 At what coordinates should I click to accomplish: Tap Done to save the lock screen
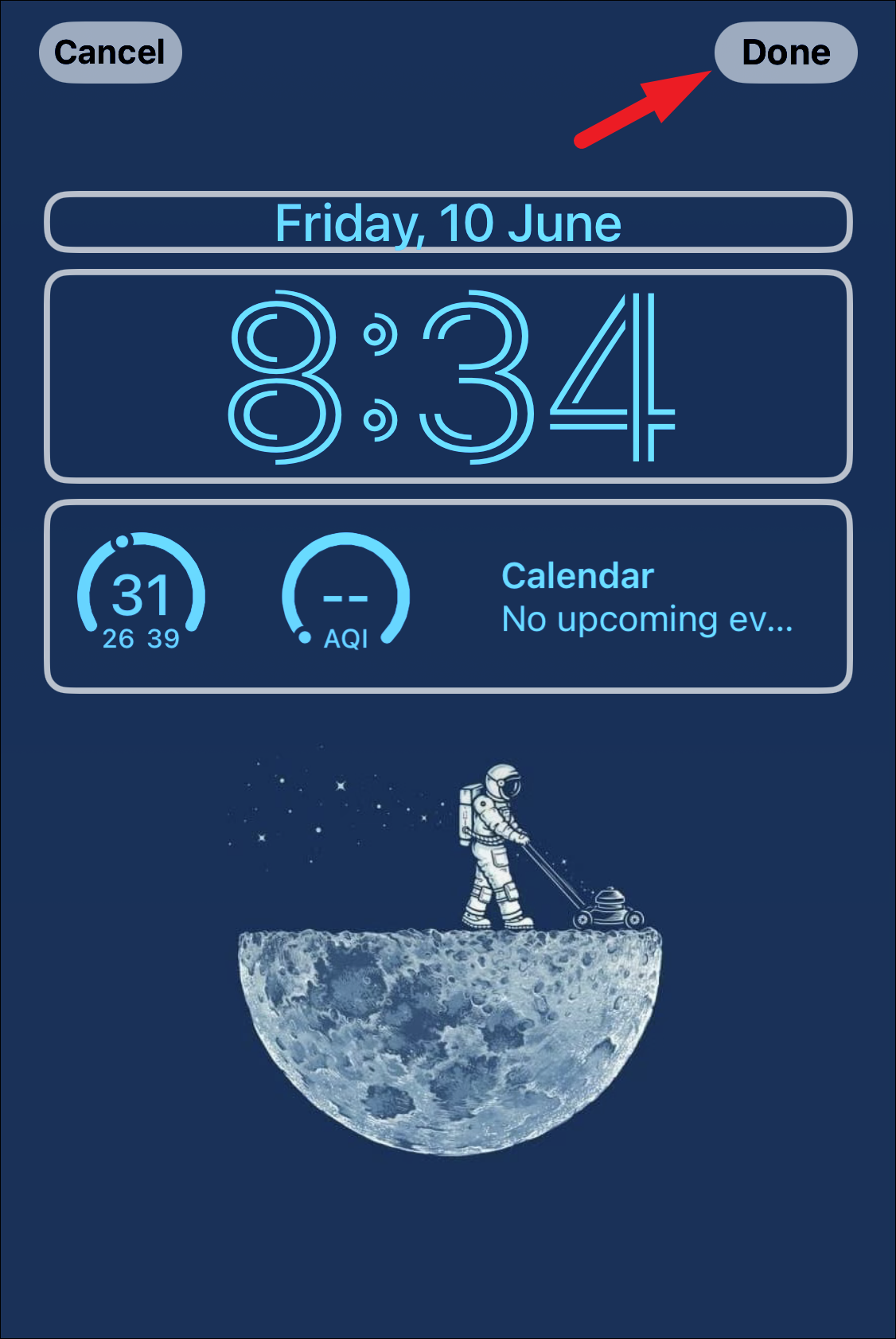785,53
